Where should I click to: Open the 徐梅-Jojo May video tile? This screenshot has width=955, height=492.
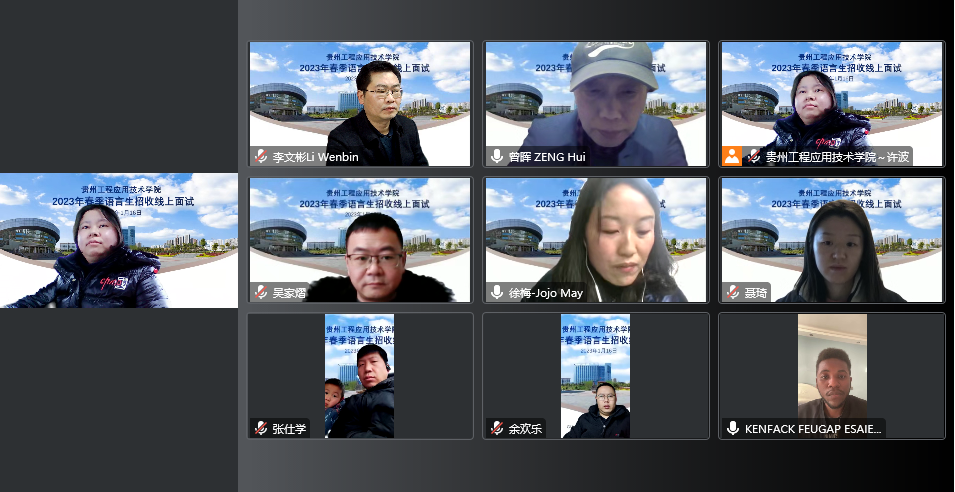(x=596, y=240)
